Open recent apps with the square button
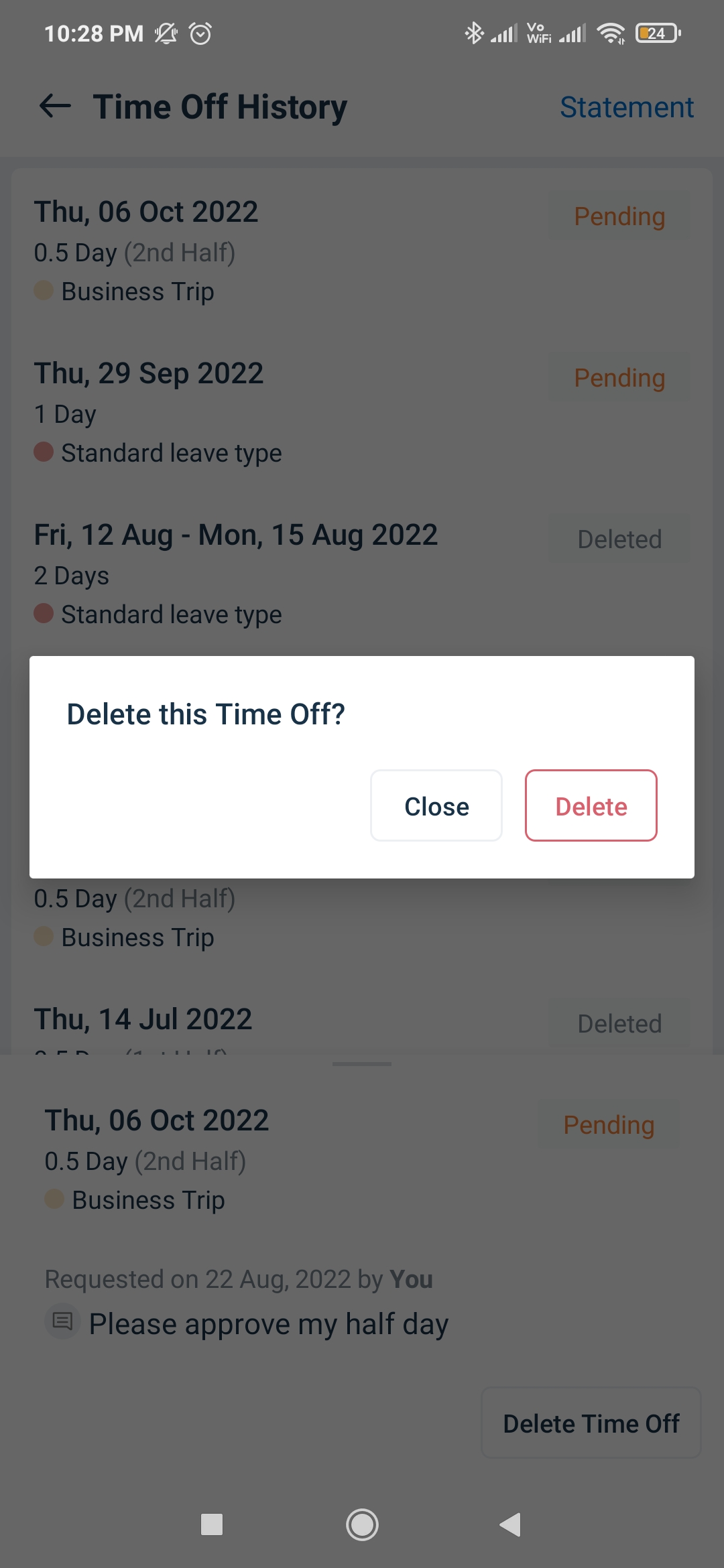Image resolution: width=724 pixels, height=1568 pixels. click(212, 1525)
